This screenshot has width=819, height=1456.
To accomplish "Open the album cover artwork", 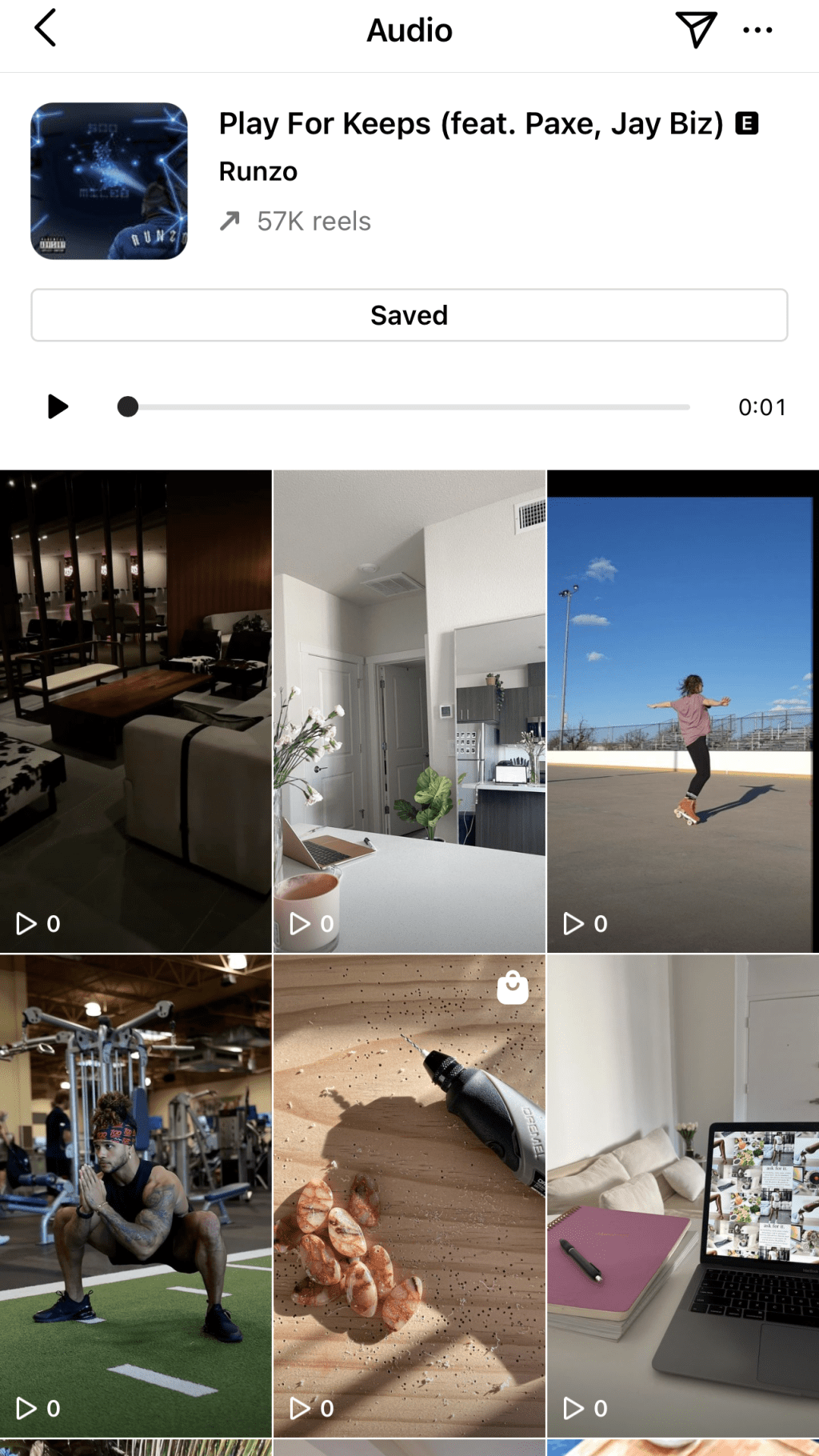I will tap(109, 181).
